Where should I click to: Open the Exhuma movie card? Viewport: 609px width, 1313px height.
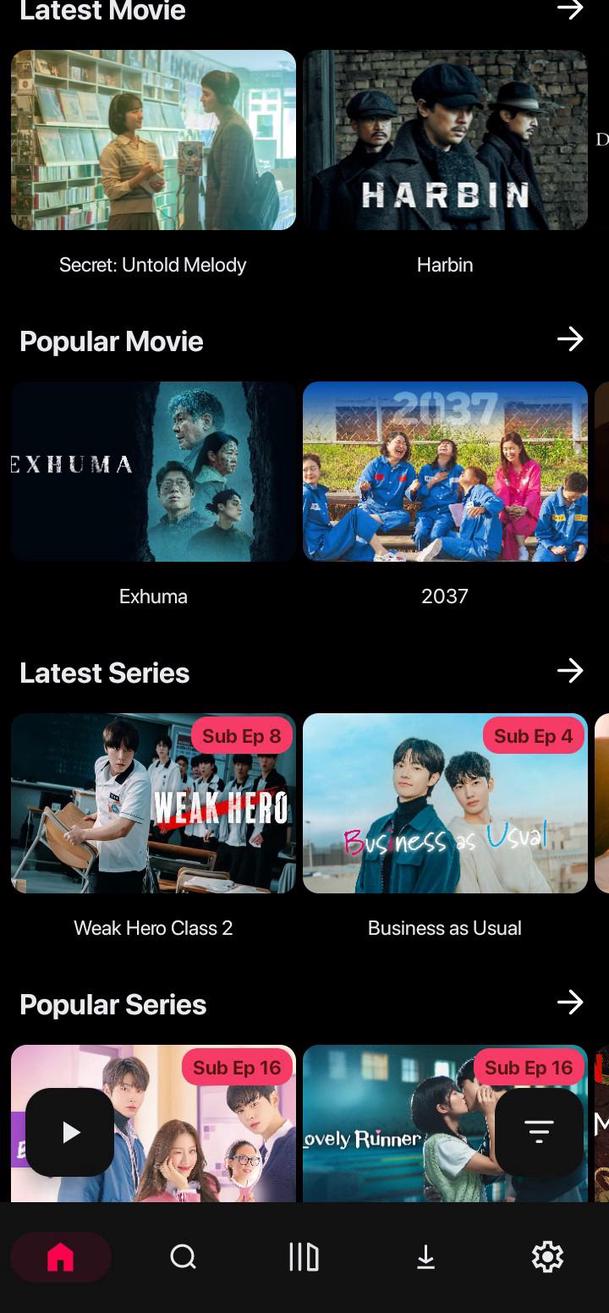click(x=153, y=471)
